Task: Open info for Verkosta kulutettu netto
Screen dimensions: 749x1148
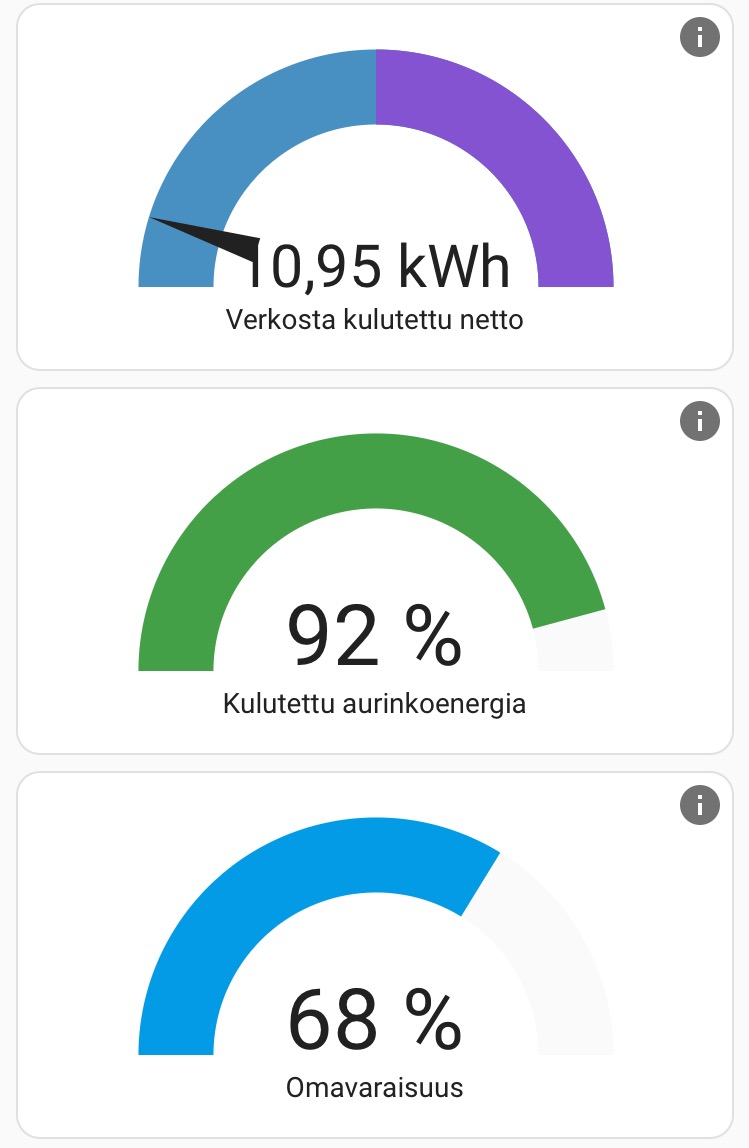Action: 699,38
